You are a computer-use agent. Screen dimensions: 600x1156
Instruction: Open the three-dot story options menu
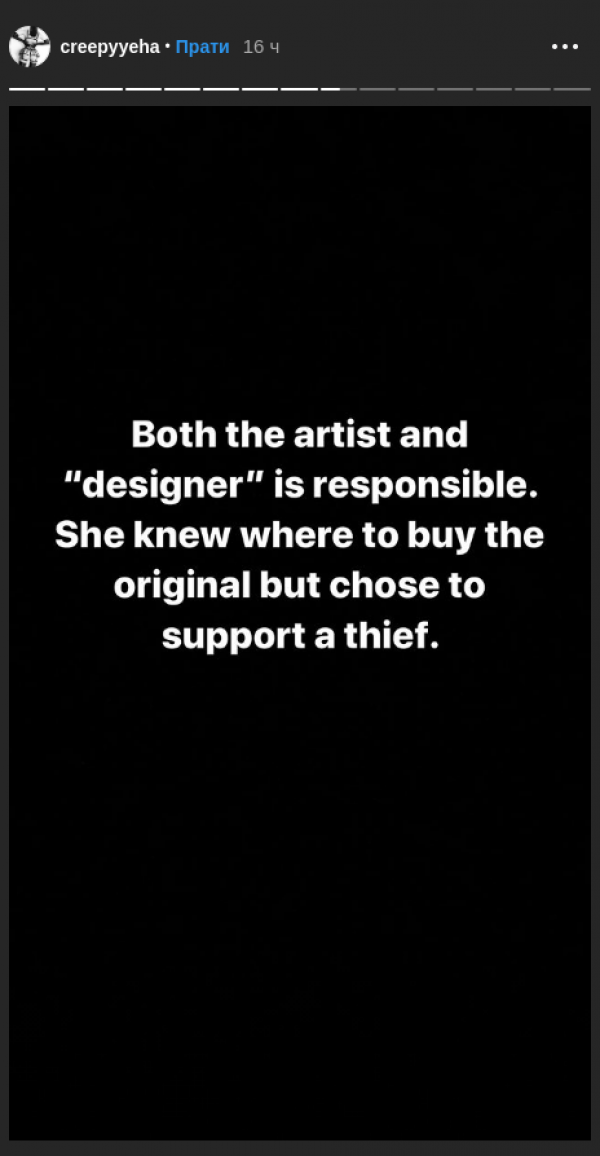(565, 47)
